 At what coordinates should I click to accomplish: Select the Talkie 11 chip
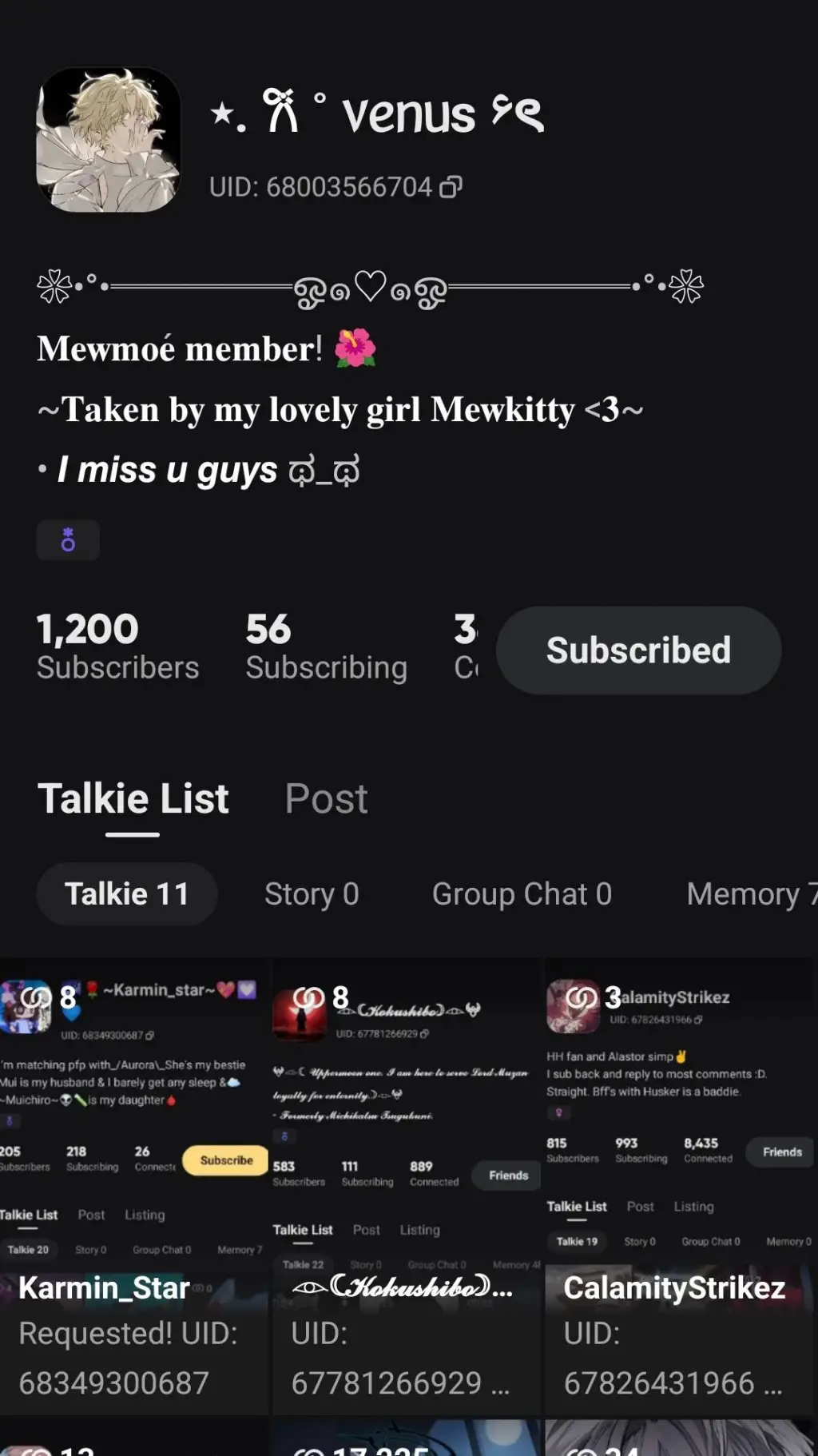(127, 893)
